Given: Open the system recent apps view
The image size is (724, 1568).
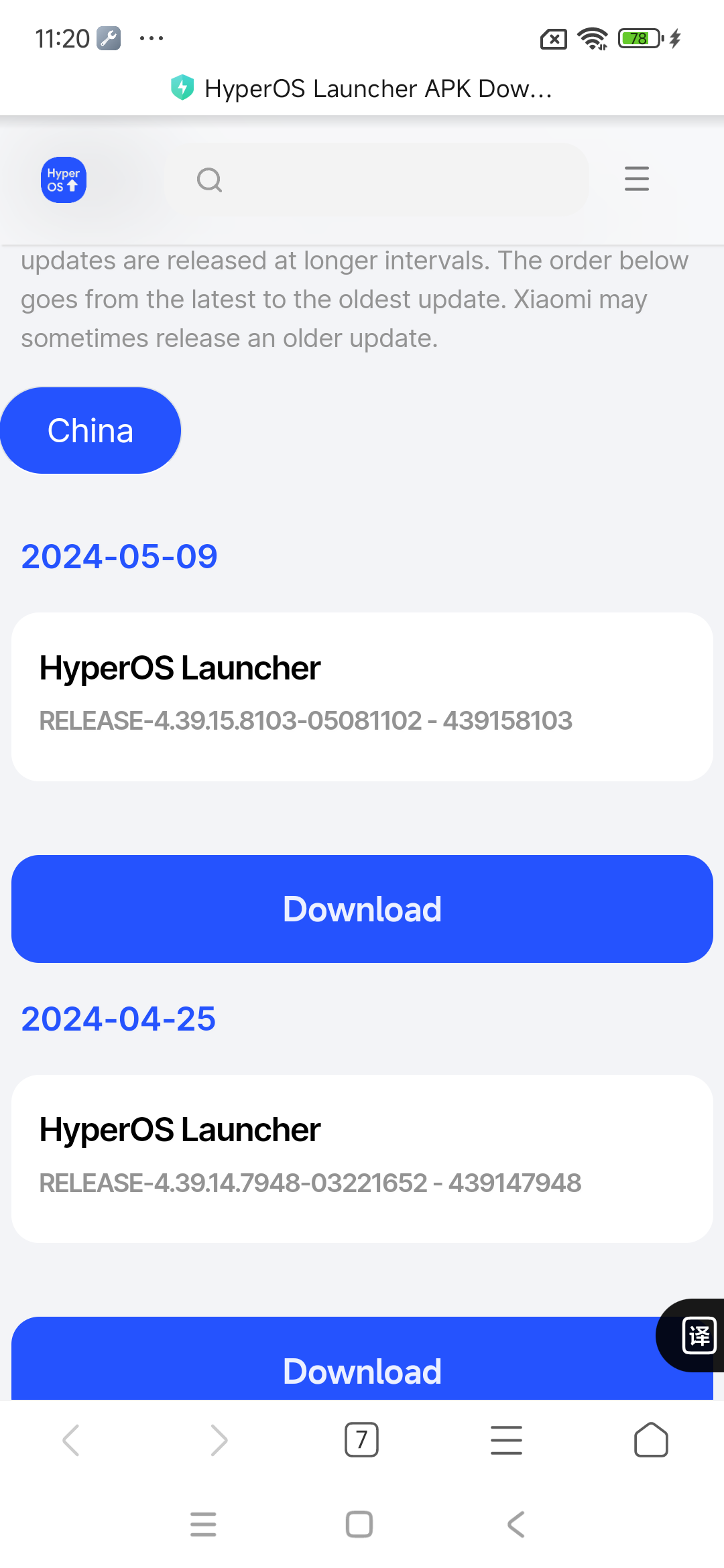Looking at the screenshot, I should [203, 1524].
